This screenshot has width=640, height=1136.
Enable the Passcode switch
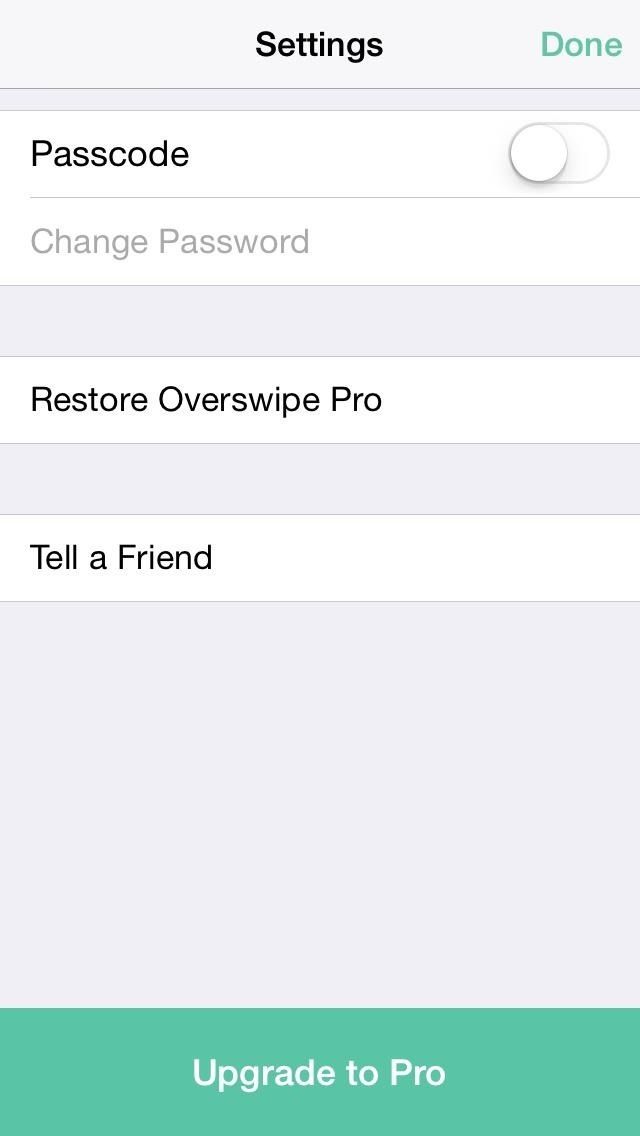[558, 154]
